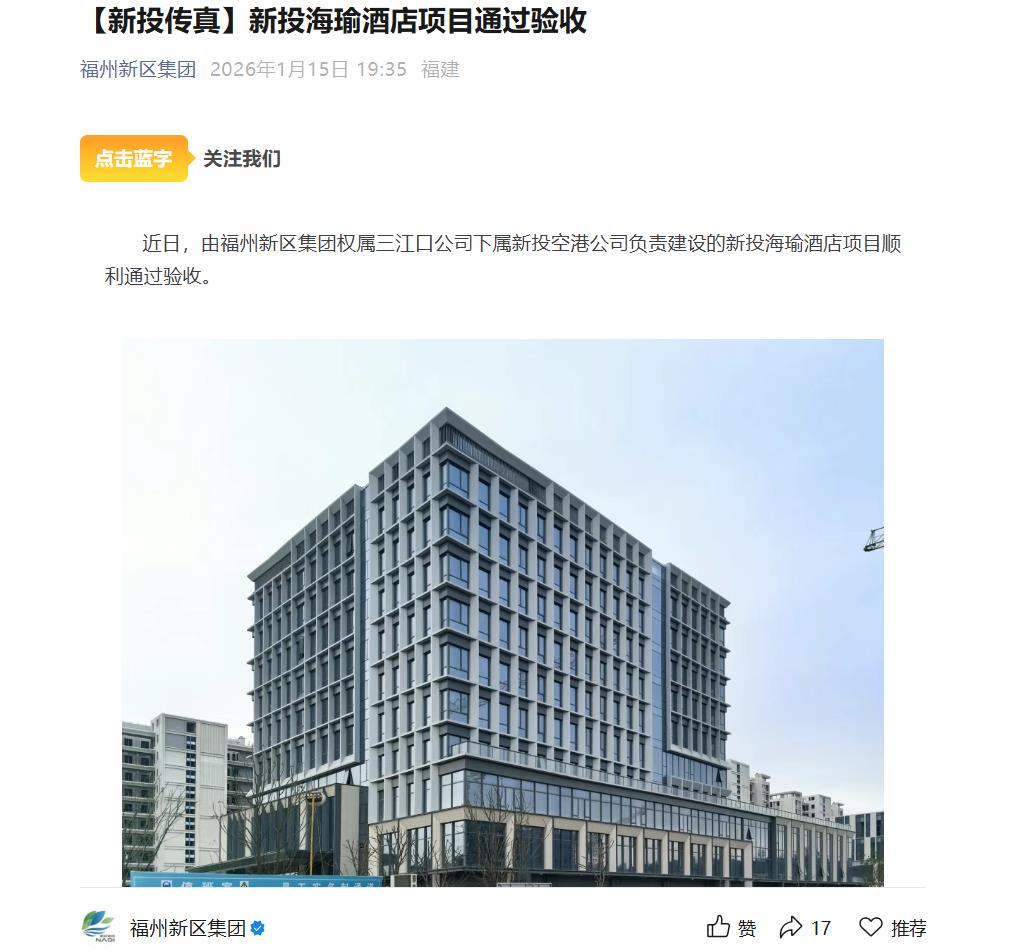Viewport: 1030px width, 952px height.
Task: Recommend the article with 推荐 heart
Action: [892, 927]
